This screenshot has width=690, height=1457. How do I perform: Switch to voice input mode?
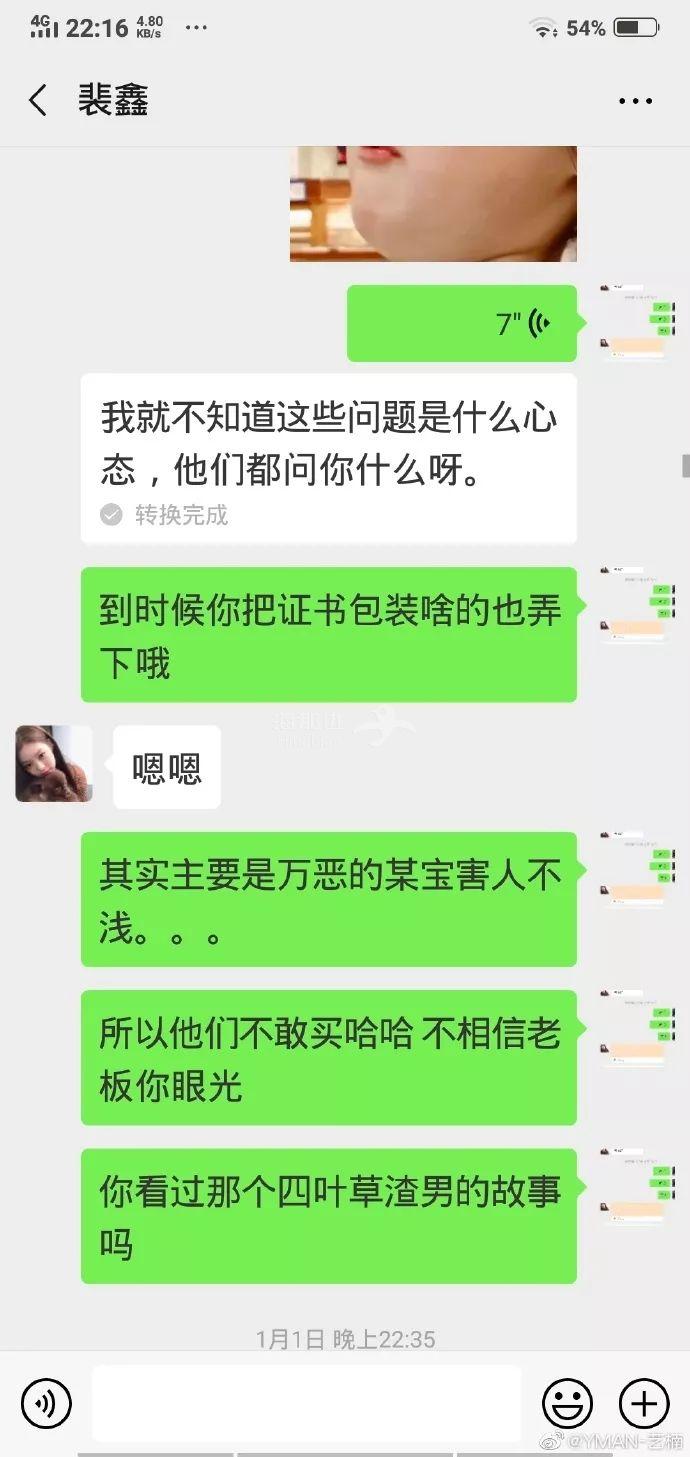pyautogui.click(x=46, y=1403)
